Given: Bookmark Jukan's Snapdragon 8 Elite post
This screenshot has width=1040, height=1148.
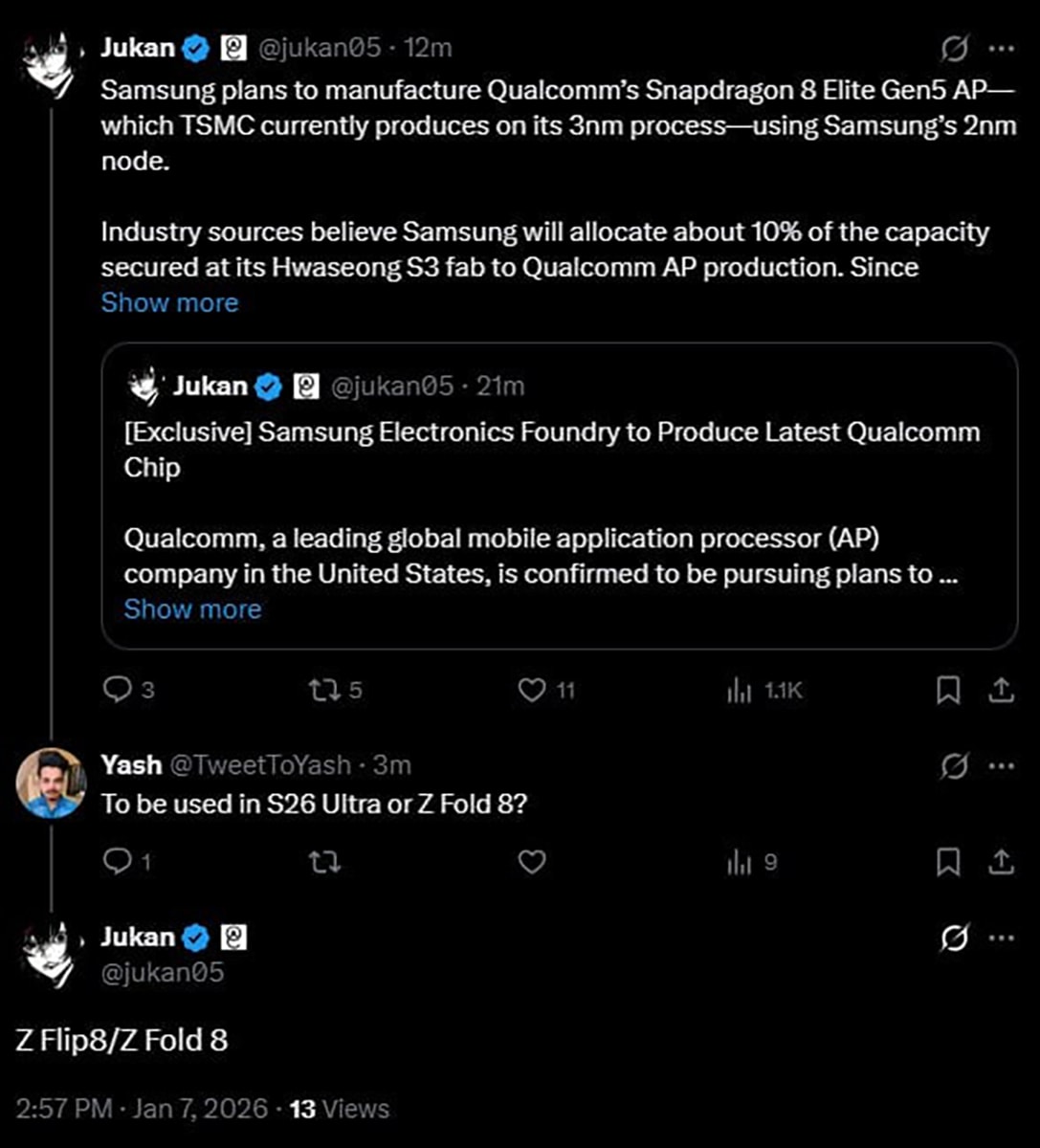Looking at the screenshot, I should click(947, 690).
